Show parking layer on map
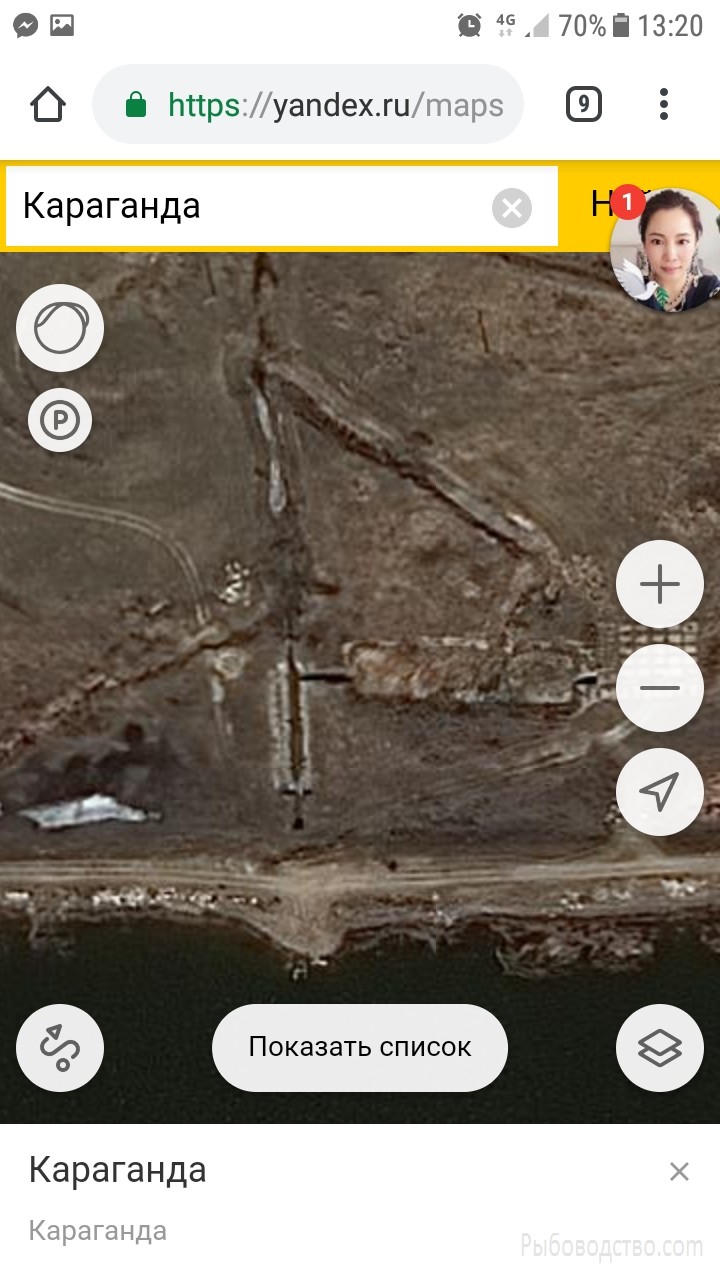720x1280 pixels. tap(60, 421)
